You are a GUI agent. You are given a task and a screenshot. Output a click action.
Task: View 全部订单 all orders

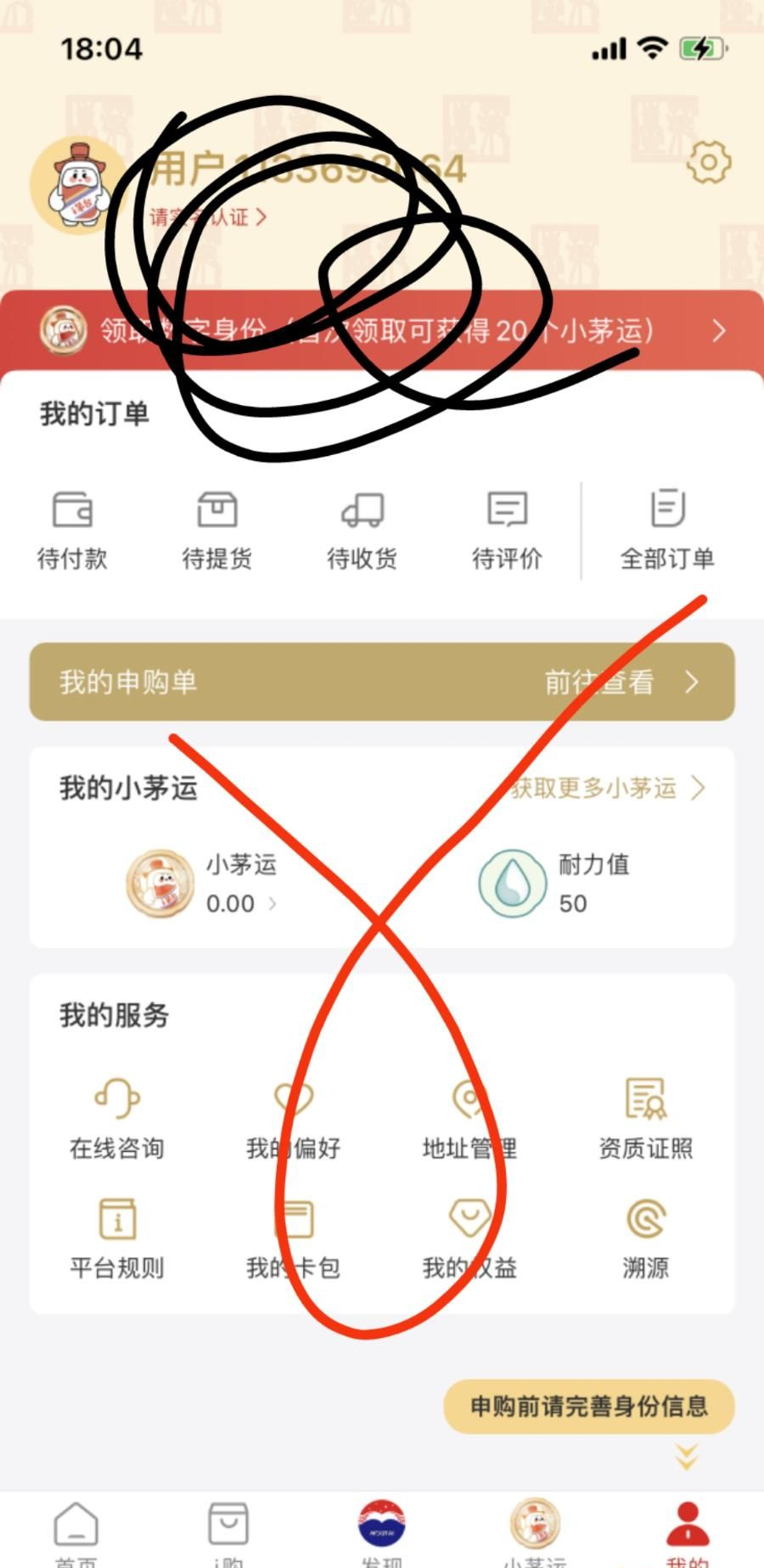(x=667, y=528)
